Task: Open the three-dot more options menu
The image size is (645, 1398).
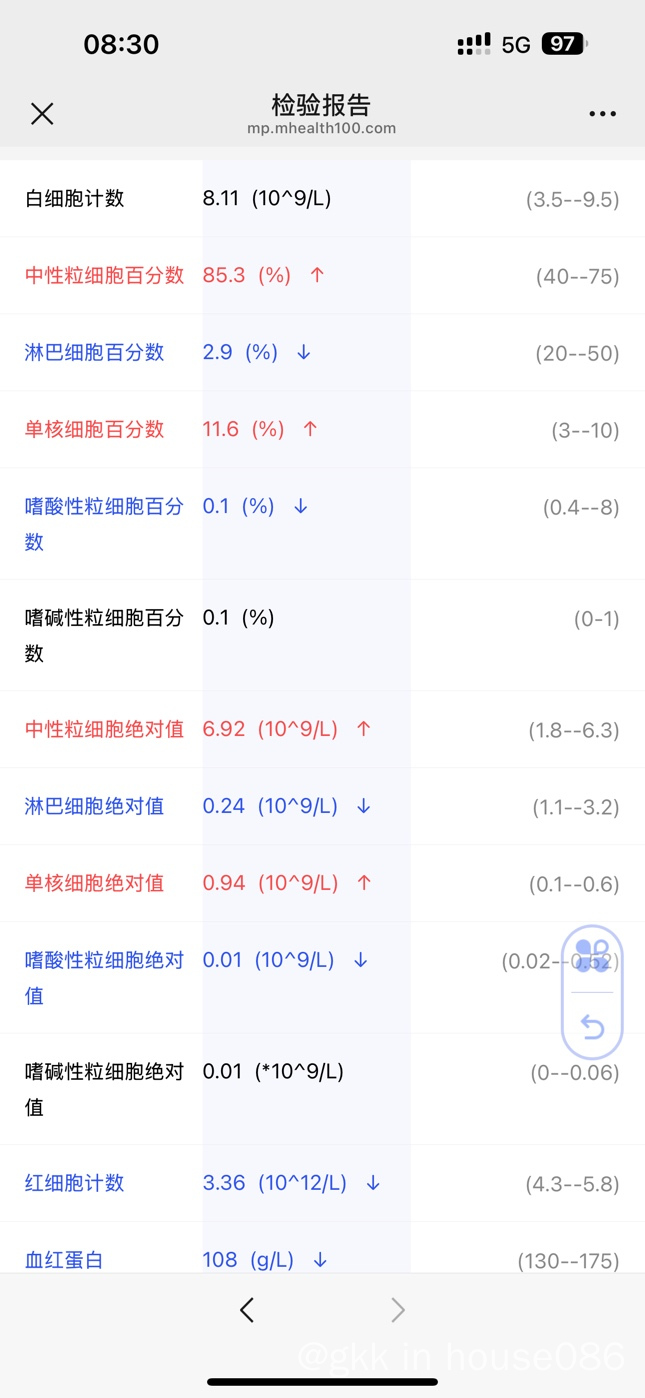Action: click(x=603, y=114)
